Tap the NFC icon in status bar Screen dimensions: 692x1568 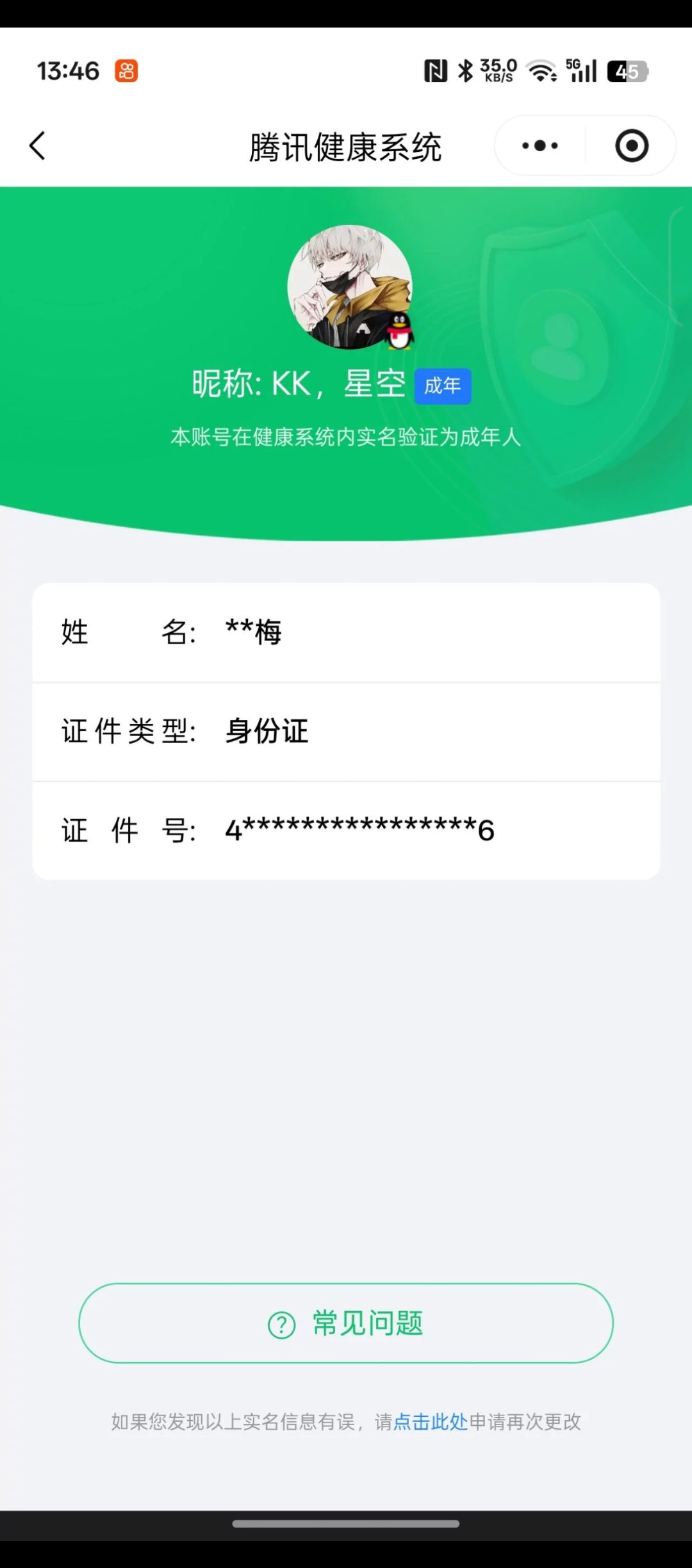tap(435, 70)
